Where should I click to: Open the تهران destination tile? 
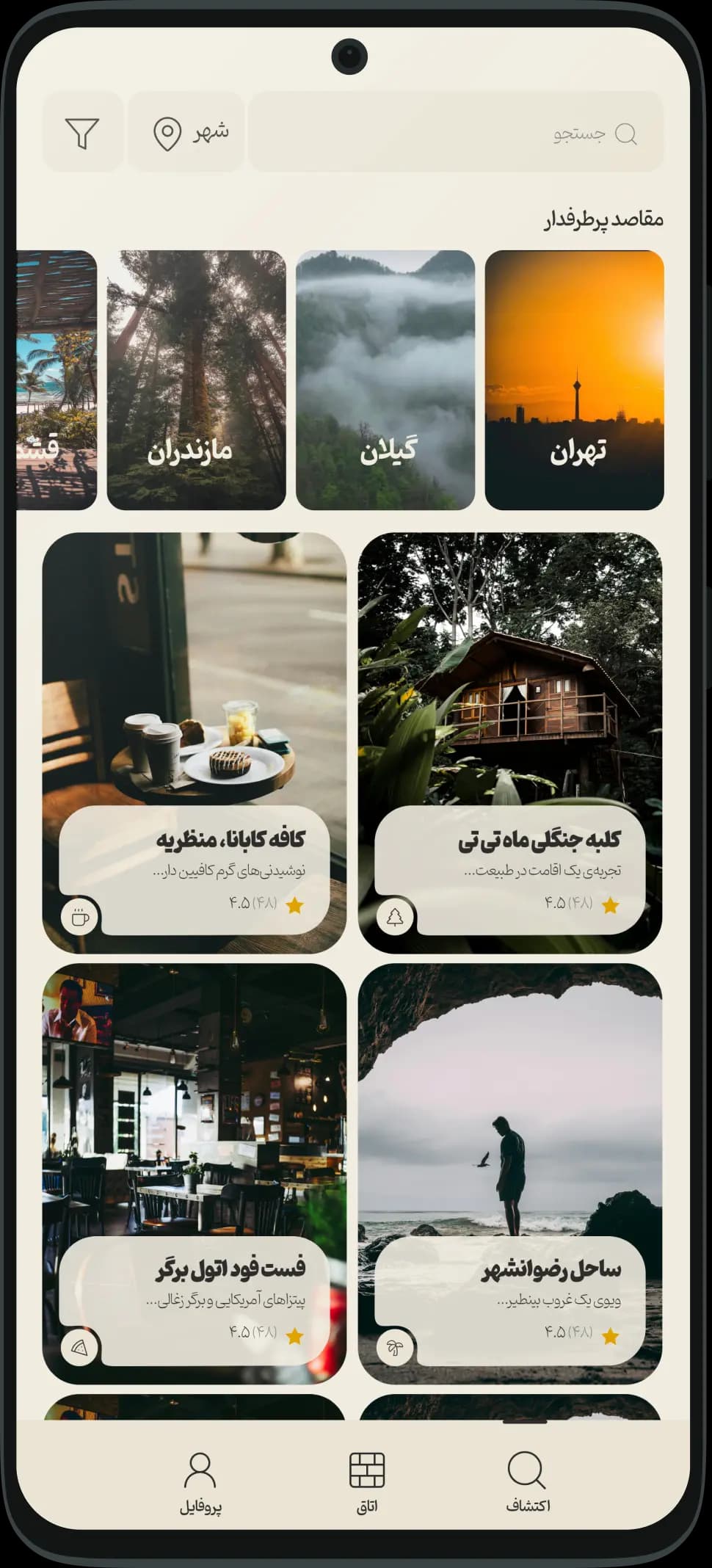tap(574, 380)
